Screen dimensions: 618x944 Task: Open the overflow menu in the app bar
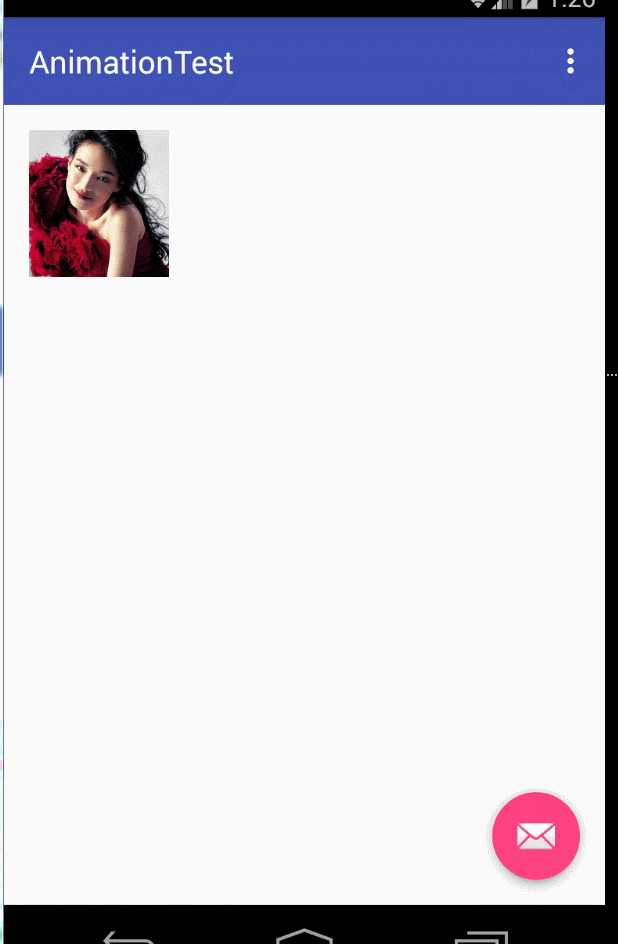[x=570, y=61]
